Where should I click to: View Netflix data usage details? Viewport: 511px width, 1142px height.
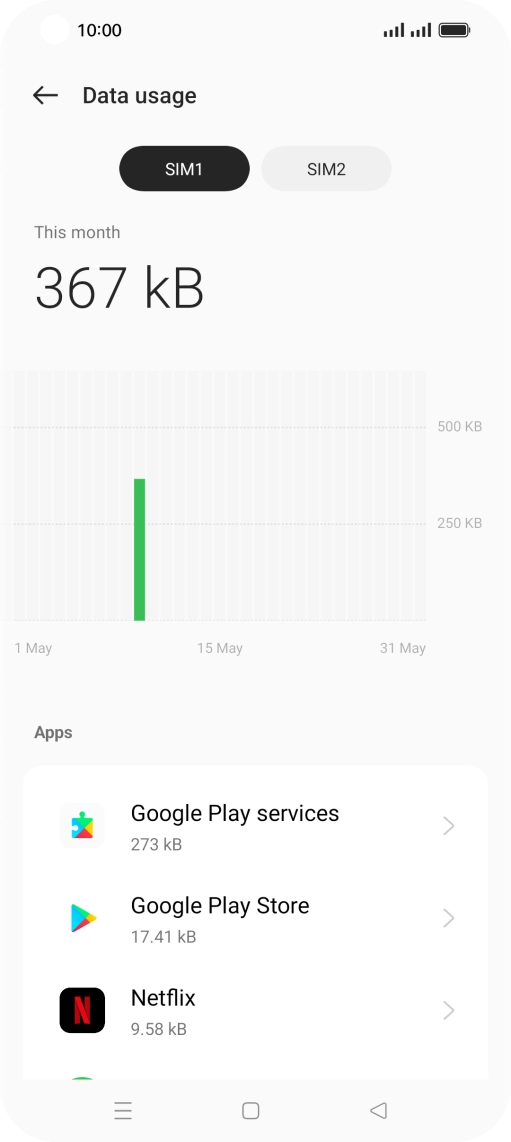[256, 1011]
